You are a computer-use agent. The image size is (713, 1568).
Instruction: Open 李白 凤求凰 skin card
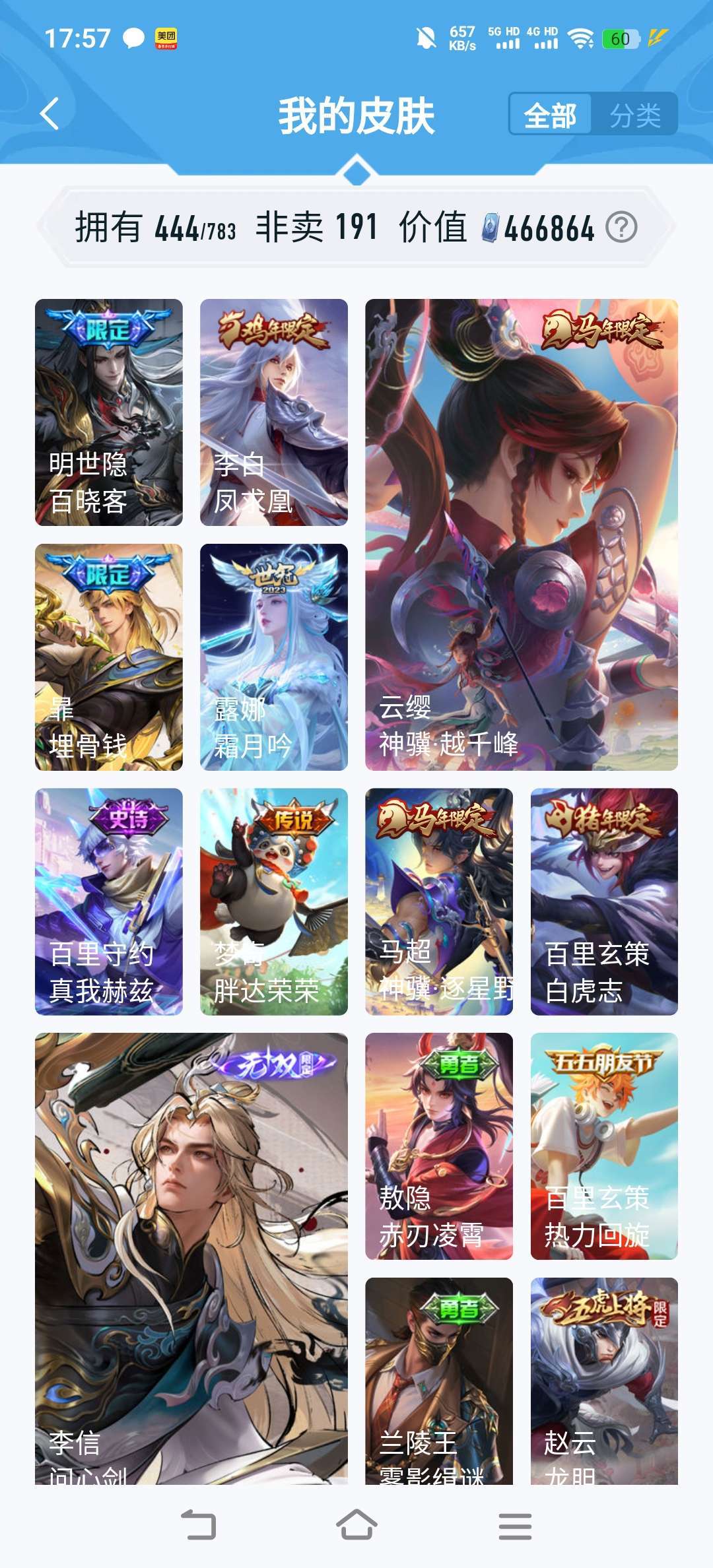(x=274, y=412)
